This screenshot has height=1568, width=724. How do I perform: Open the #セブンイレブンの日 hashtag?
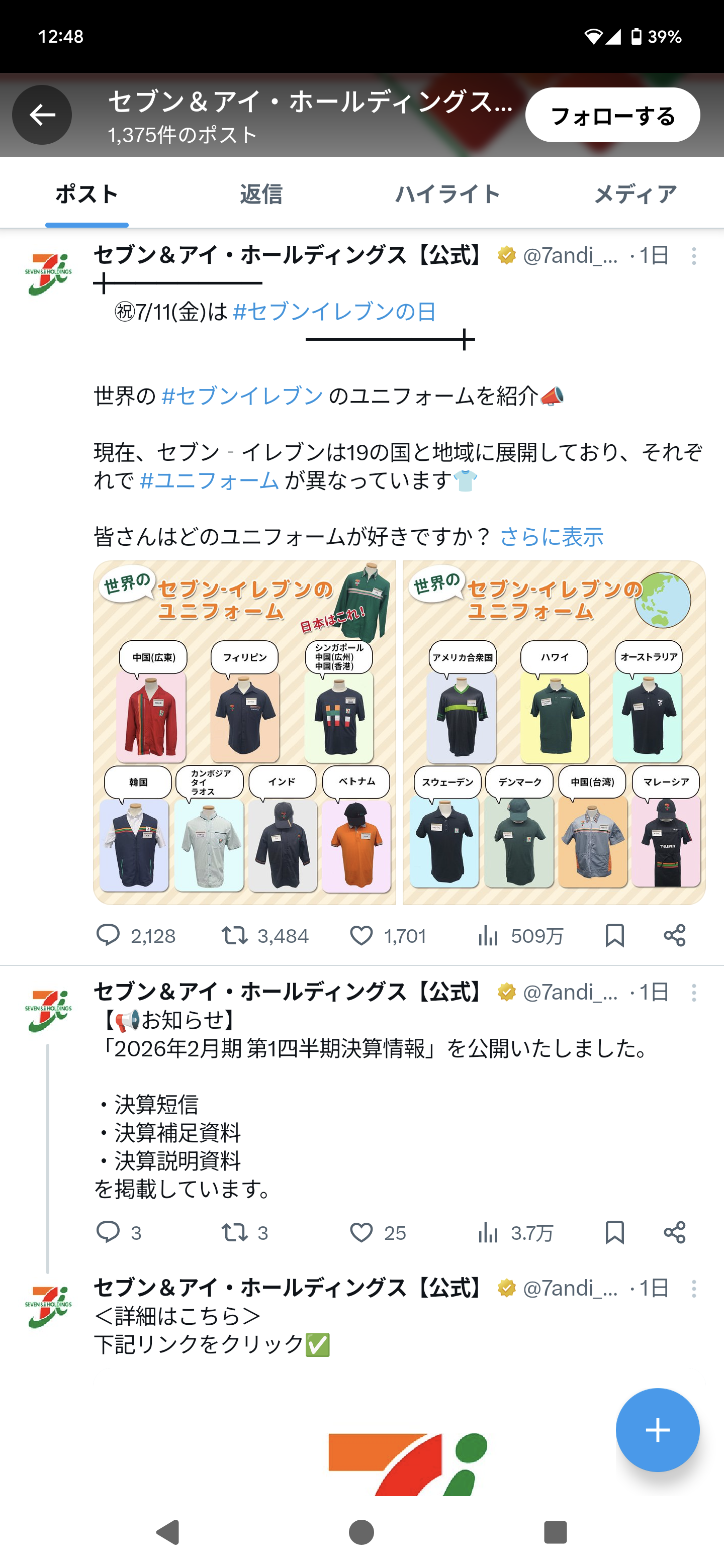pos(334,312)
